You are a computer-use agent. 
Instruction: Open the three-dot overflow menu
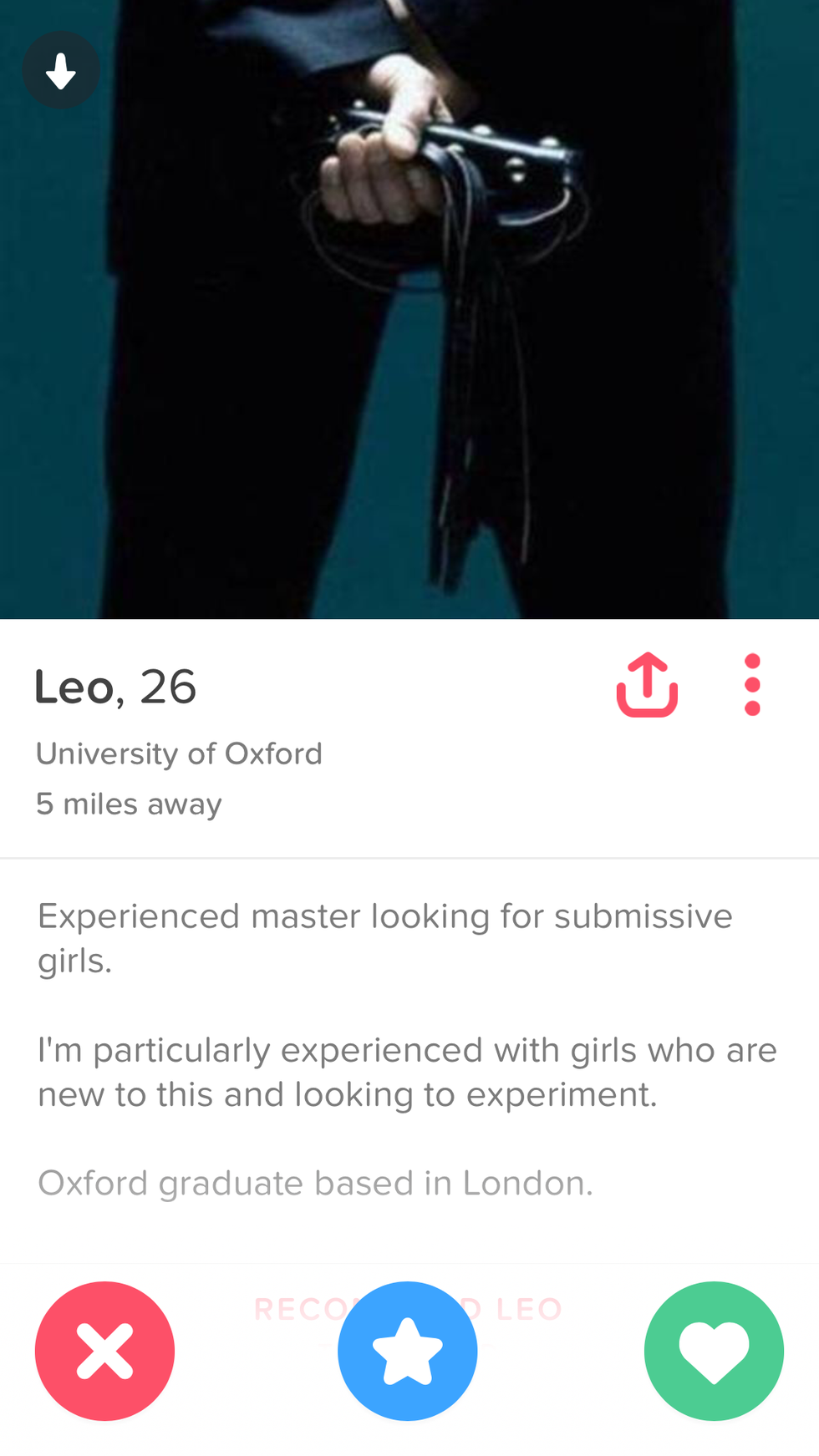(x=751, y=685)
